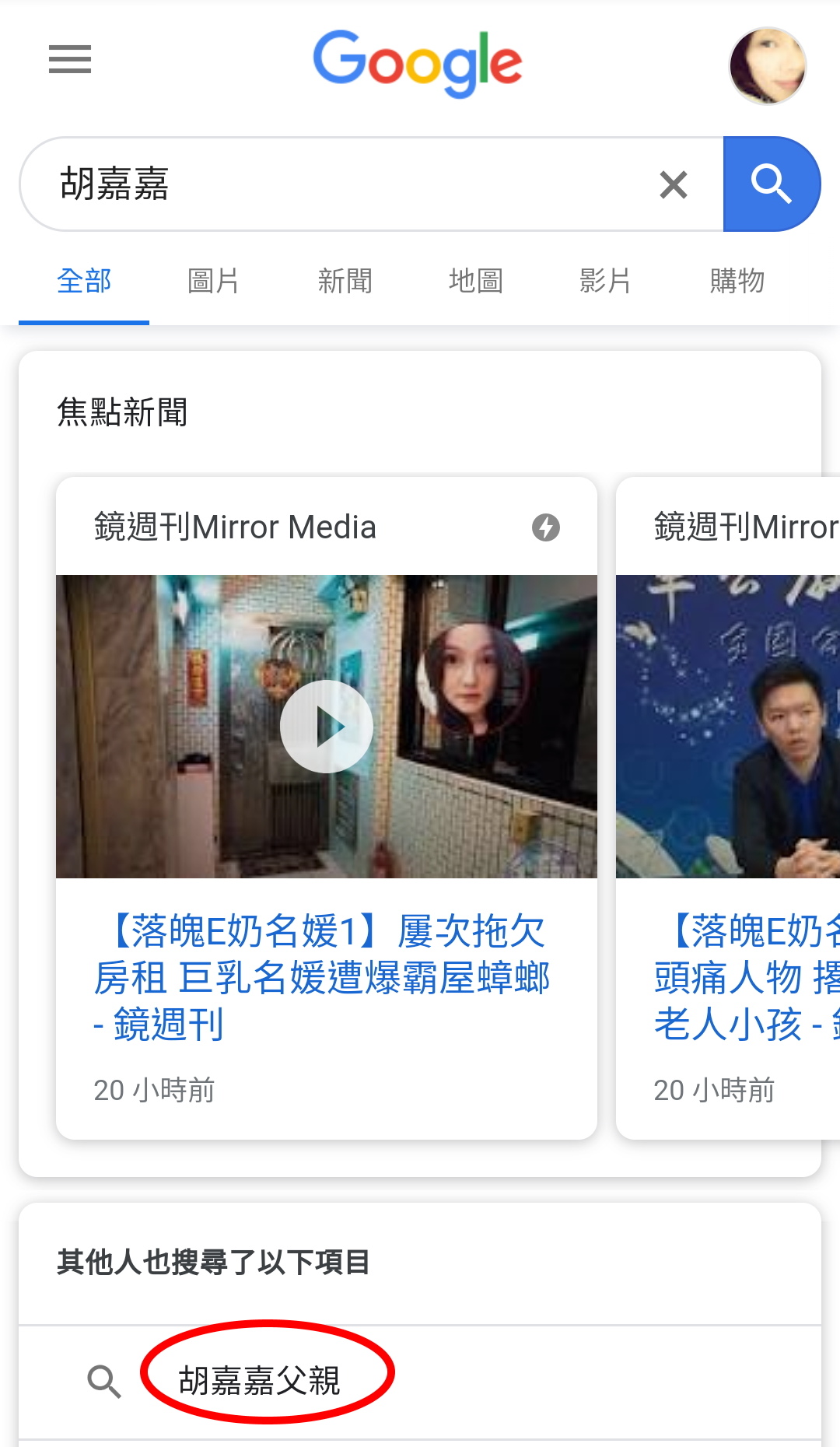Switch to the 影片 tab

(x=605, y=281)
